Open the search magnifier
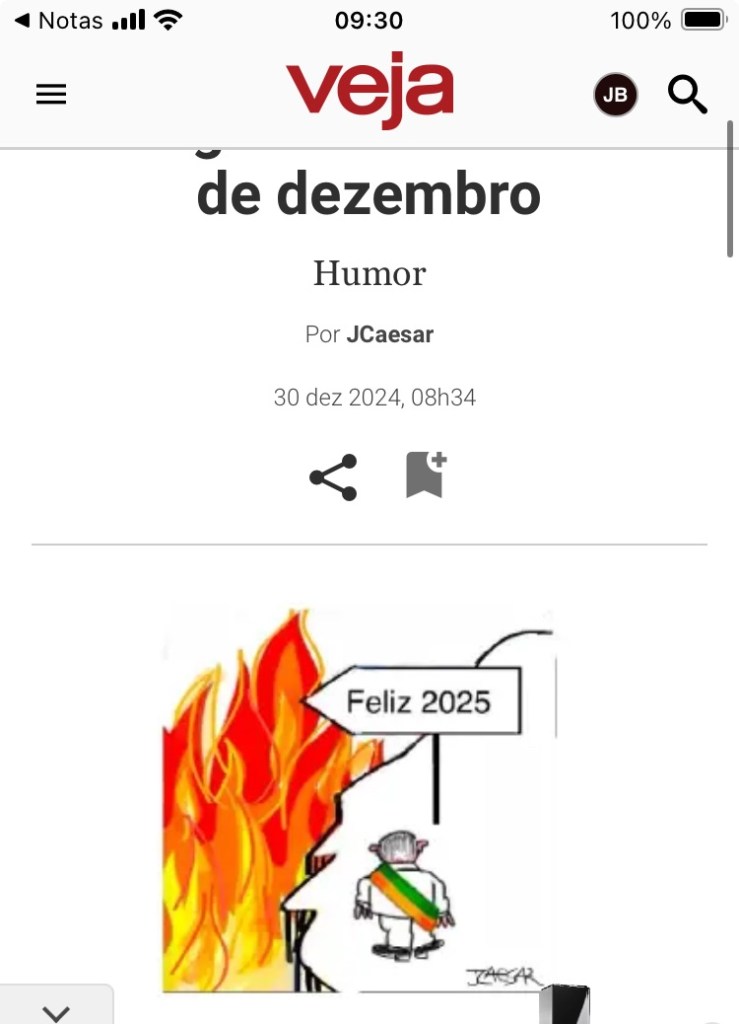 688,95
